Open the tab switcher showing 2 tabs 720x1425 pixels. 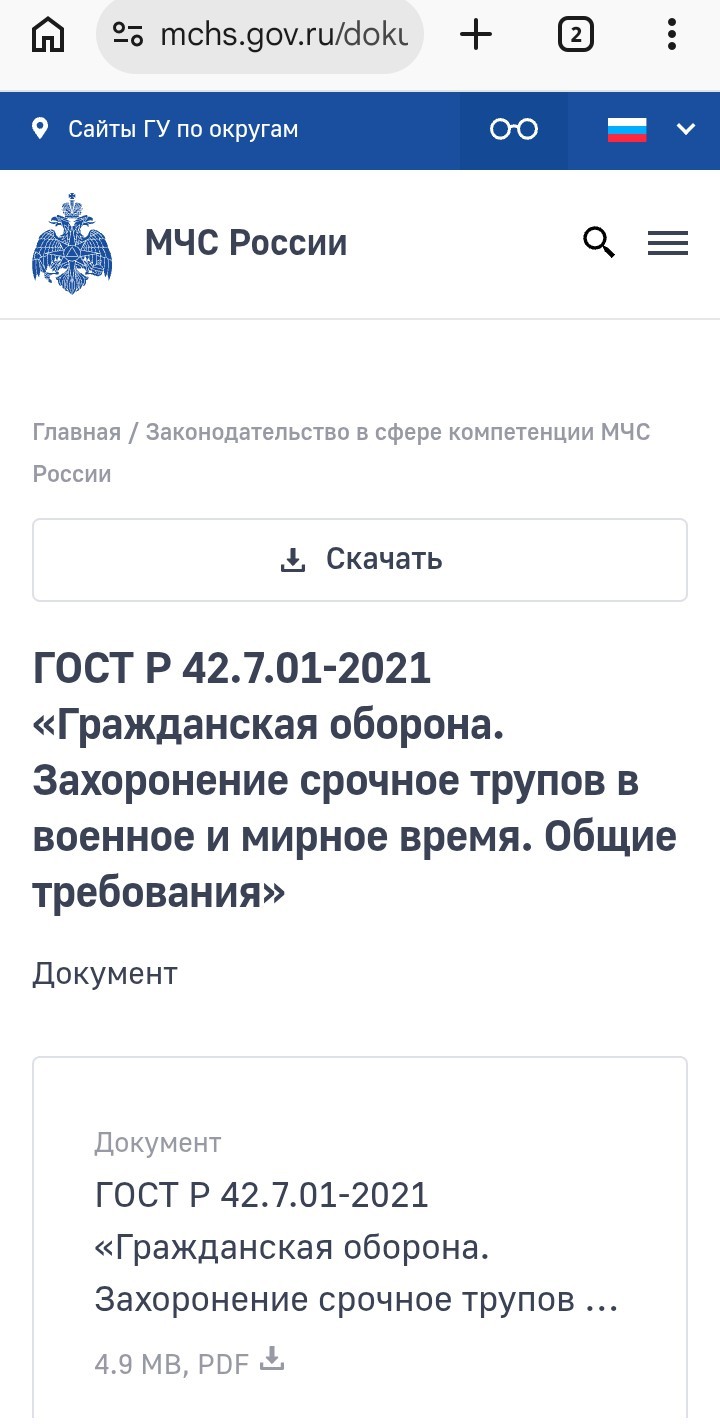tap(575, 36)
